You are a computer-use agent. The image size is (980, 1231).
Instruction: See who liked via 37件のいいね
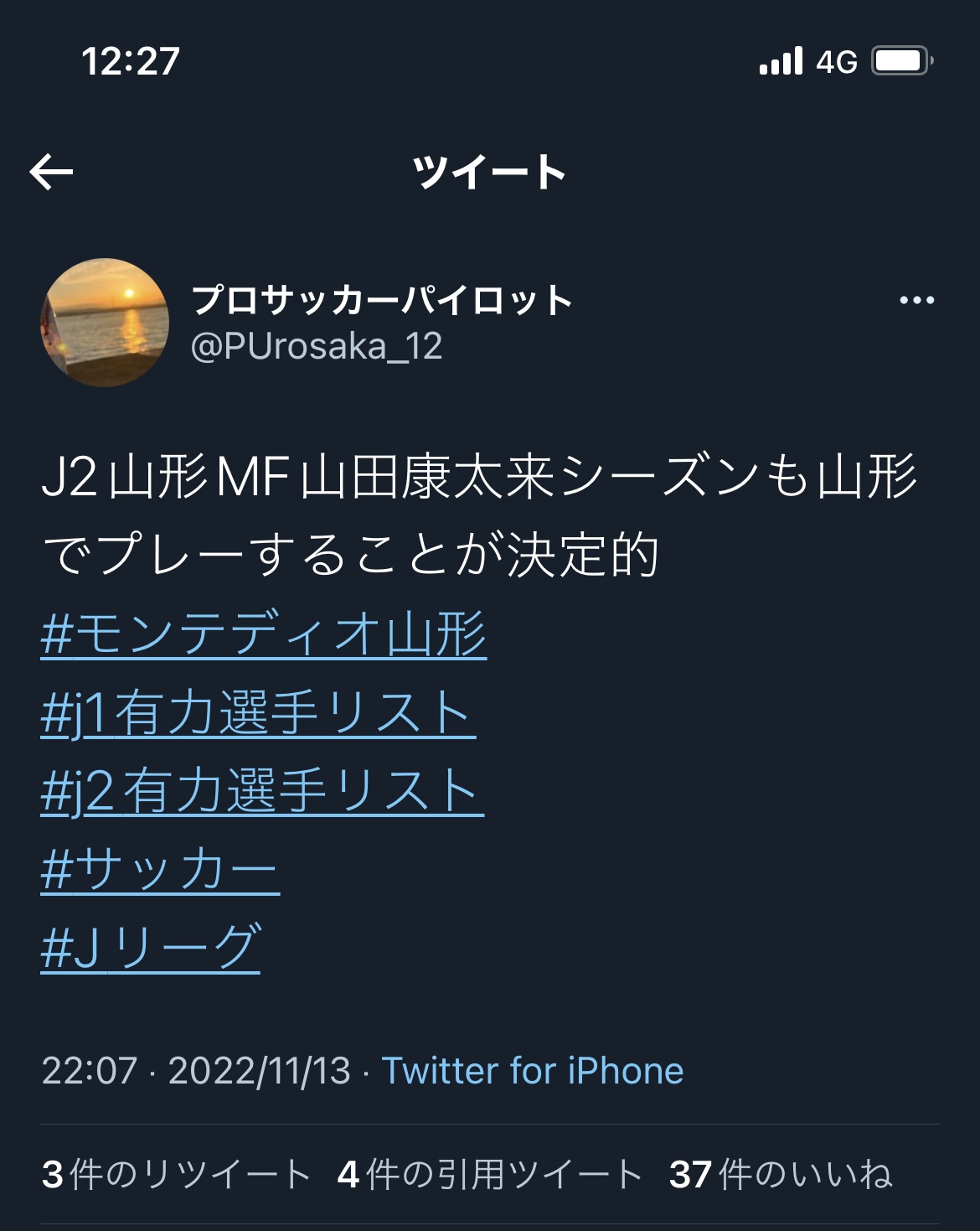(781, 1174)
